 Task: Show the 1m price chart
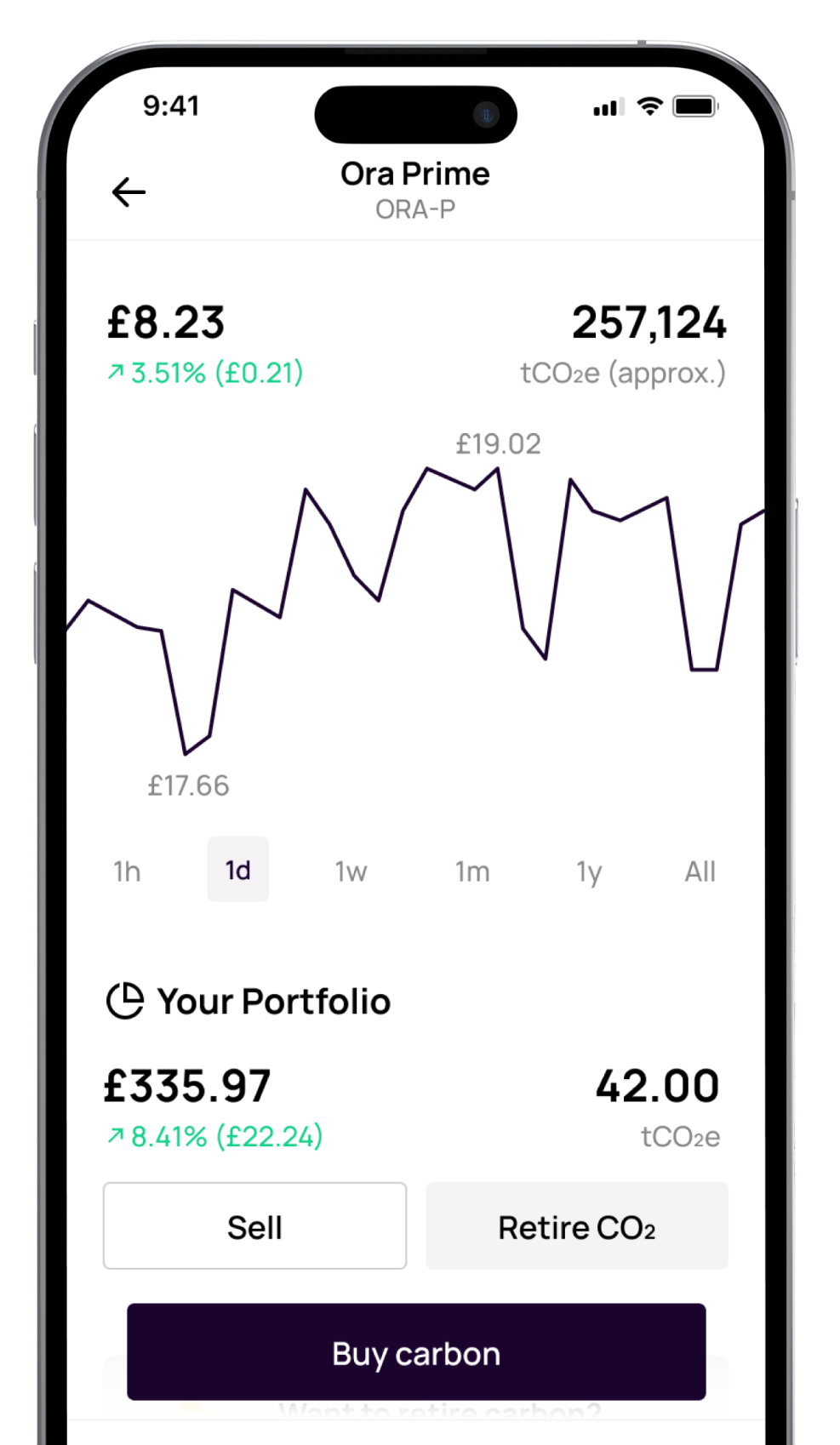coord(471,871)
